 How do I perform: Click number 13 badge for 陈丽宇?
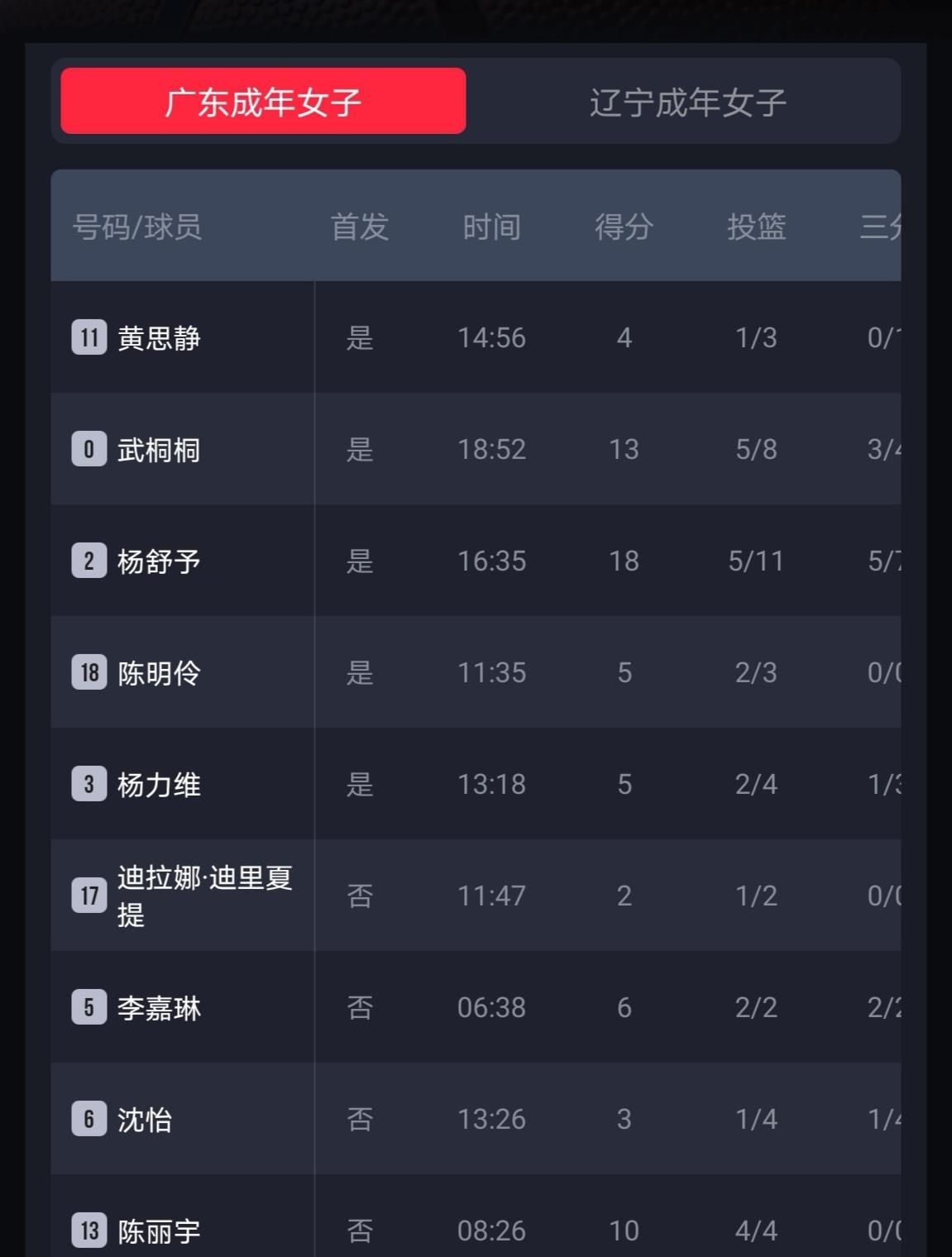[x=89, y=1231]
